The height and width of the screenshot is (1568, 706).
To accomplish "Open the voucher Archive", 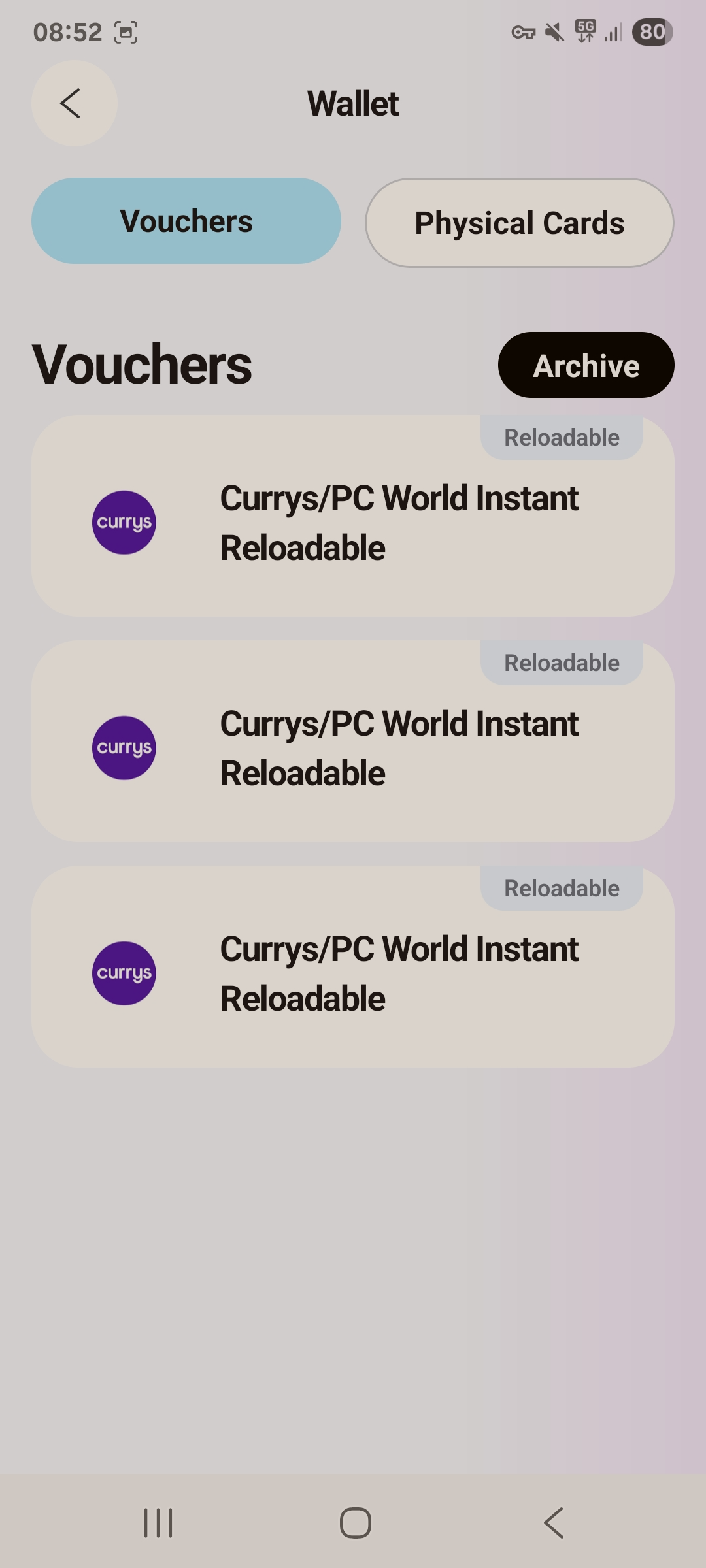I will (x=586, y=365).
